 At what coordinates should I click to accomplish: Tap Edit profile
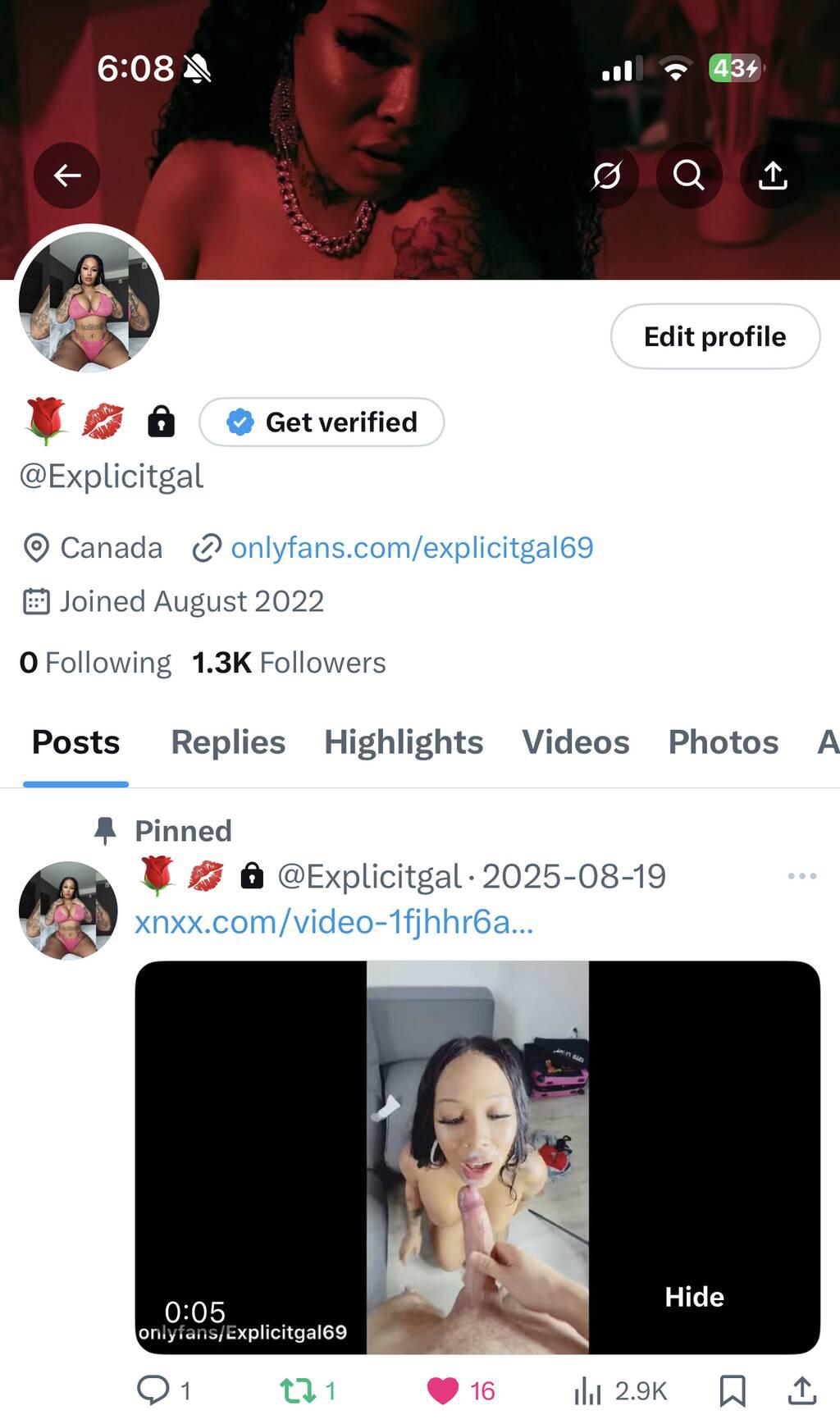coord(714,336)
